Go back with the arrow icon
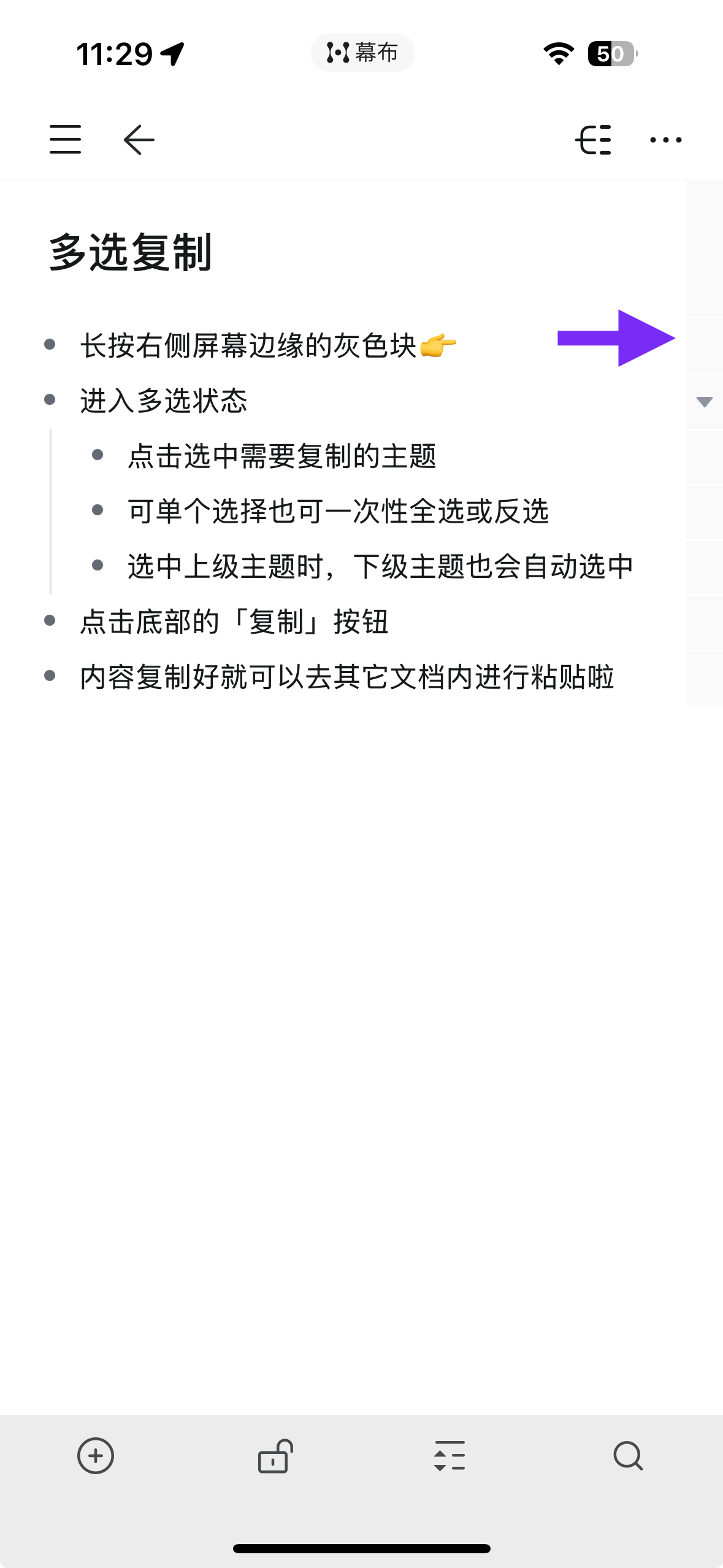The width and height of the screenshot is (723, 1568). coord(139,140)
